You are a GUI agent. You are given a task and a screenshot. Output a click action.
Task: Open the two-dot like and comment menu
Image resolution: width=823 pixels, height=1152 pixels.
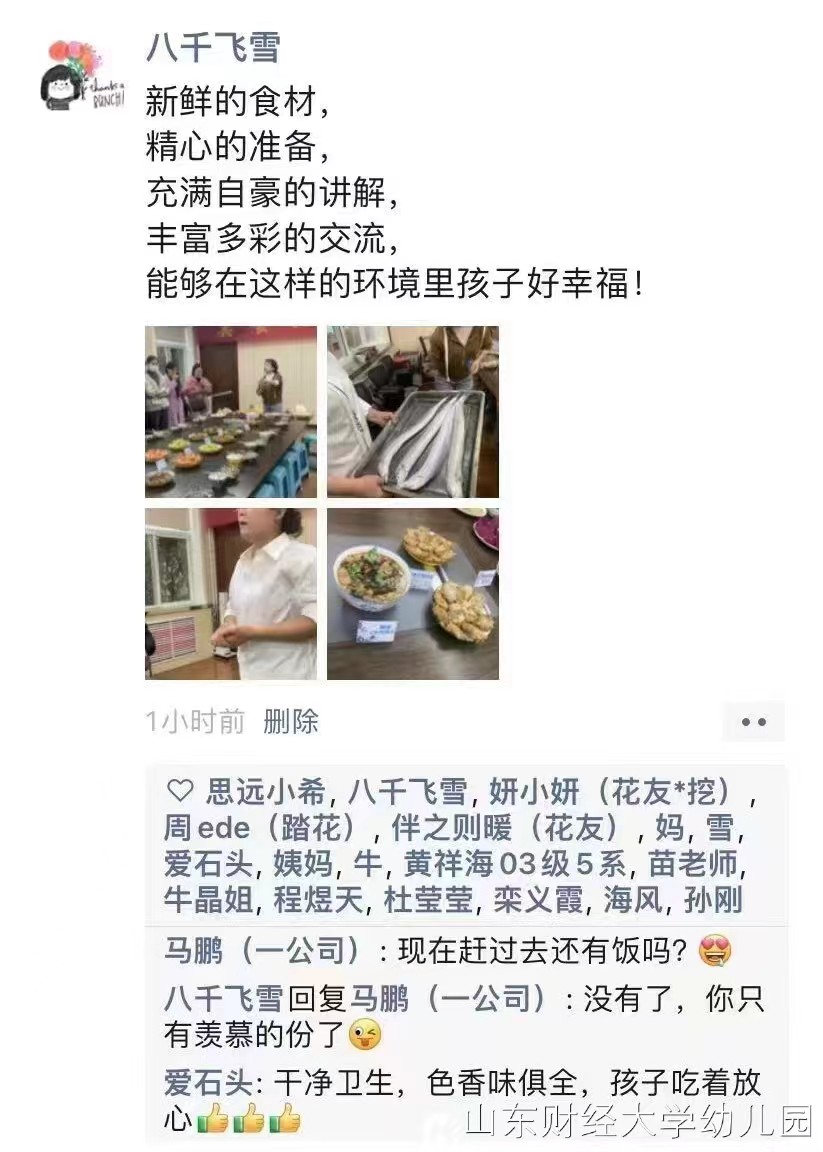753,721
